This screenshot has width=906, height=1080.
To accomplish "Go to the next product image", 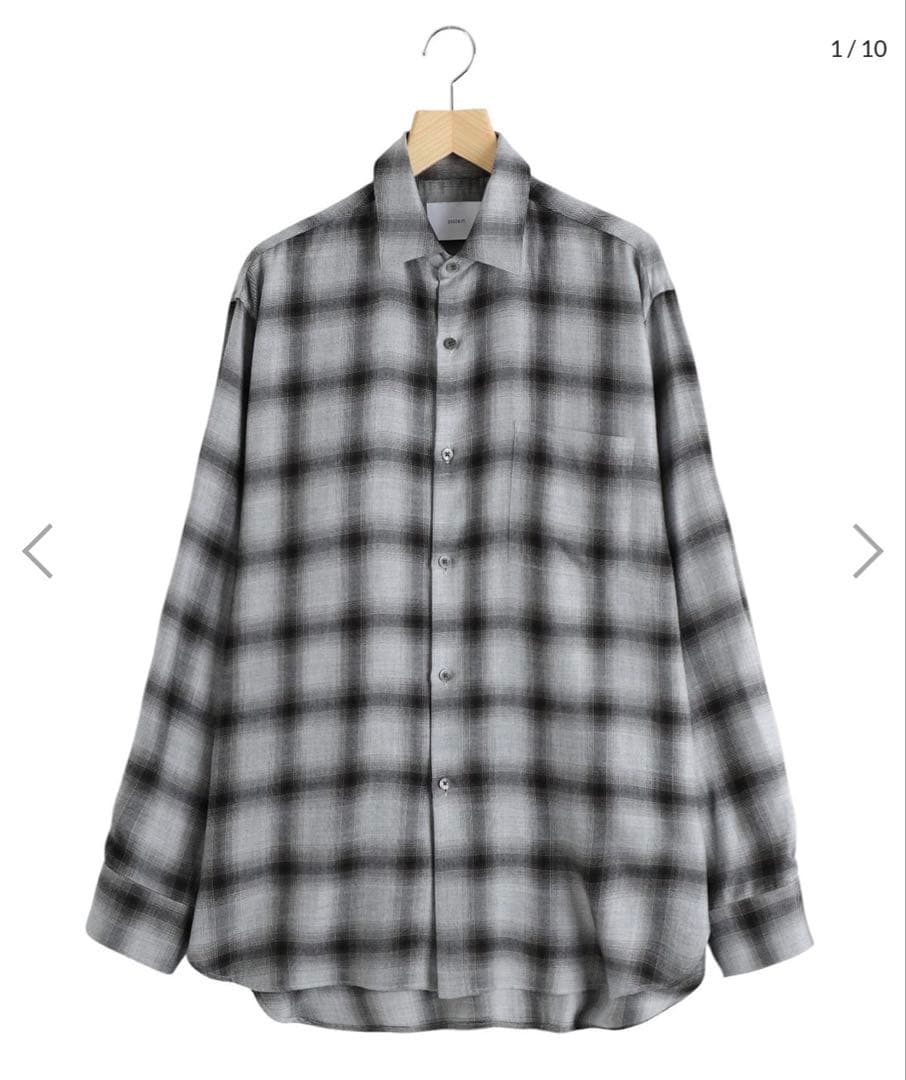I will click(x=867, y=551).
